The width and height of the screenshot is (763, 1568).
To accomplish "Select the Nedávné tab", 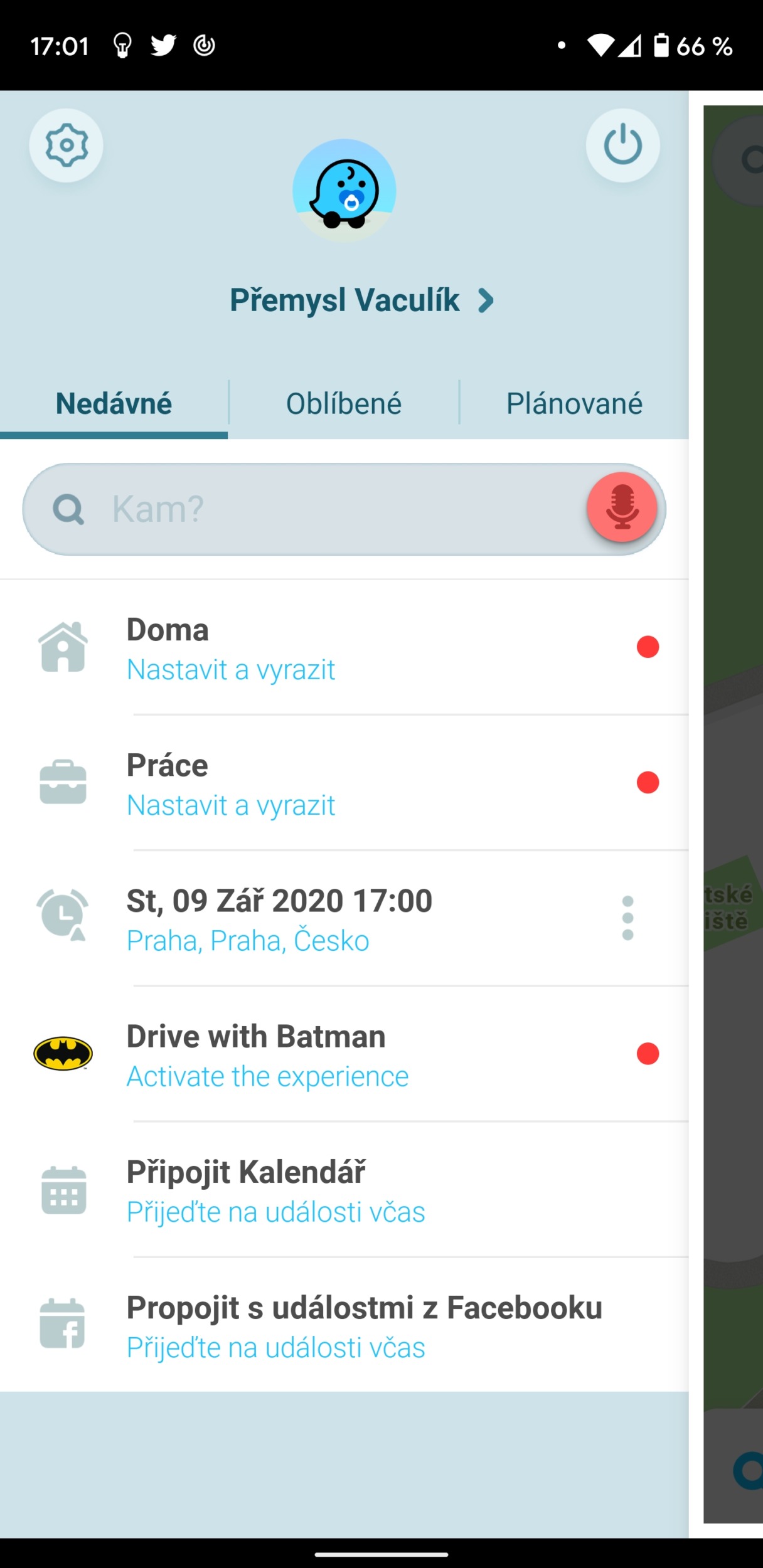I will point(114,403).
